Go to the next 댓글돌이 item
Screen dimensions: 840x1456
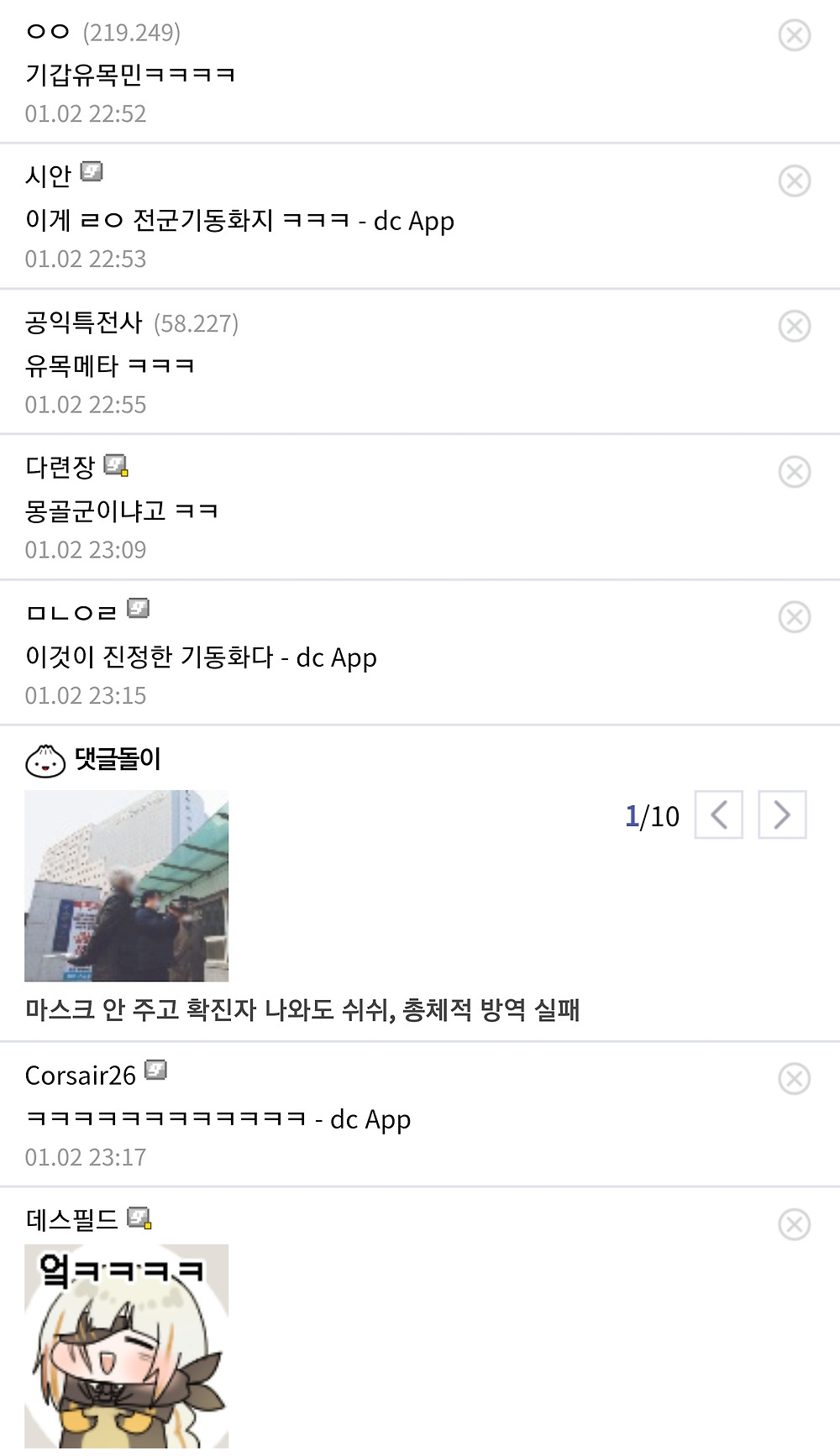pos(782,814)
